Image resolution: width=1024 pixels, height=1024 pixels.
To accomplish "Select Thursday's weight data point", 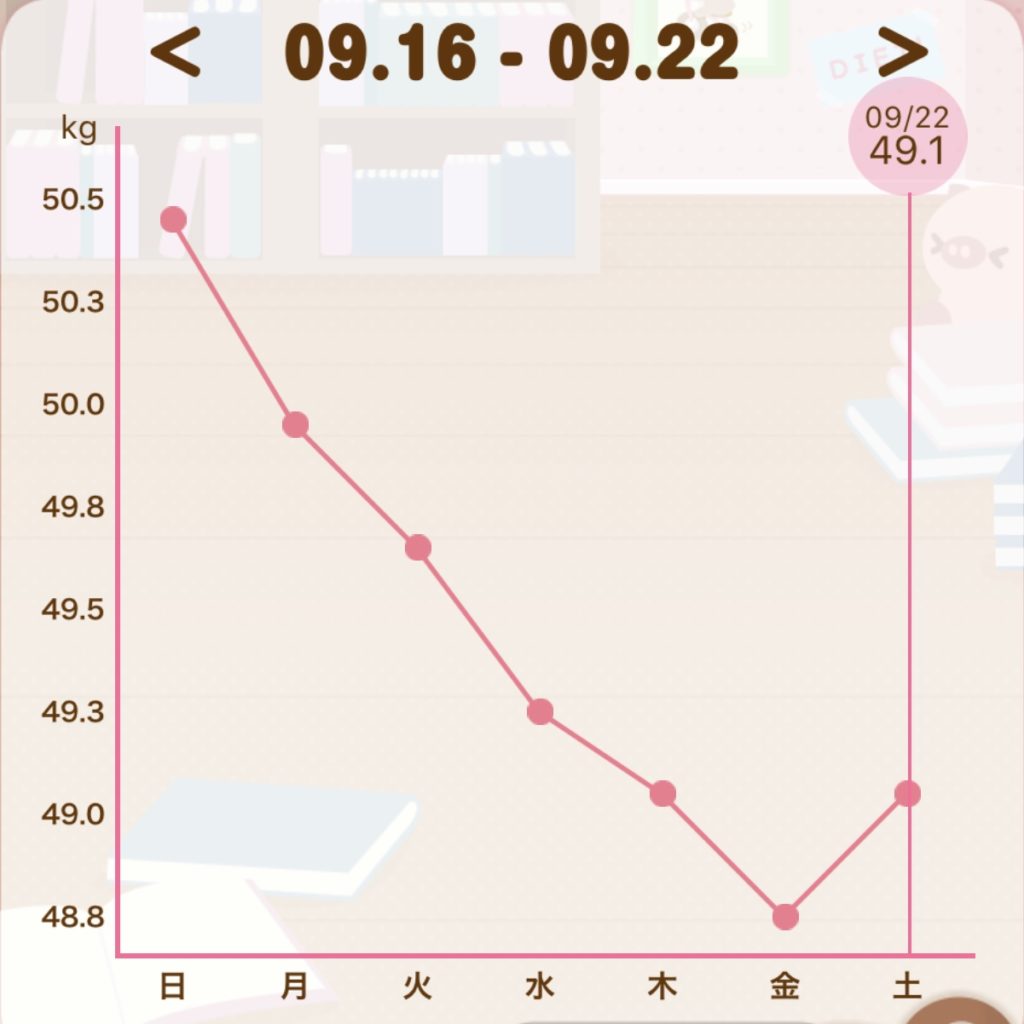I will [x=663, y=794].
